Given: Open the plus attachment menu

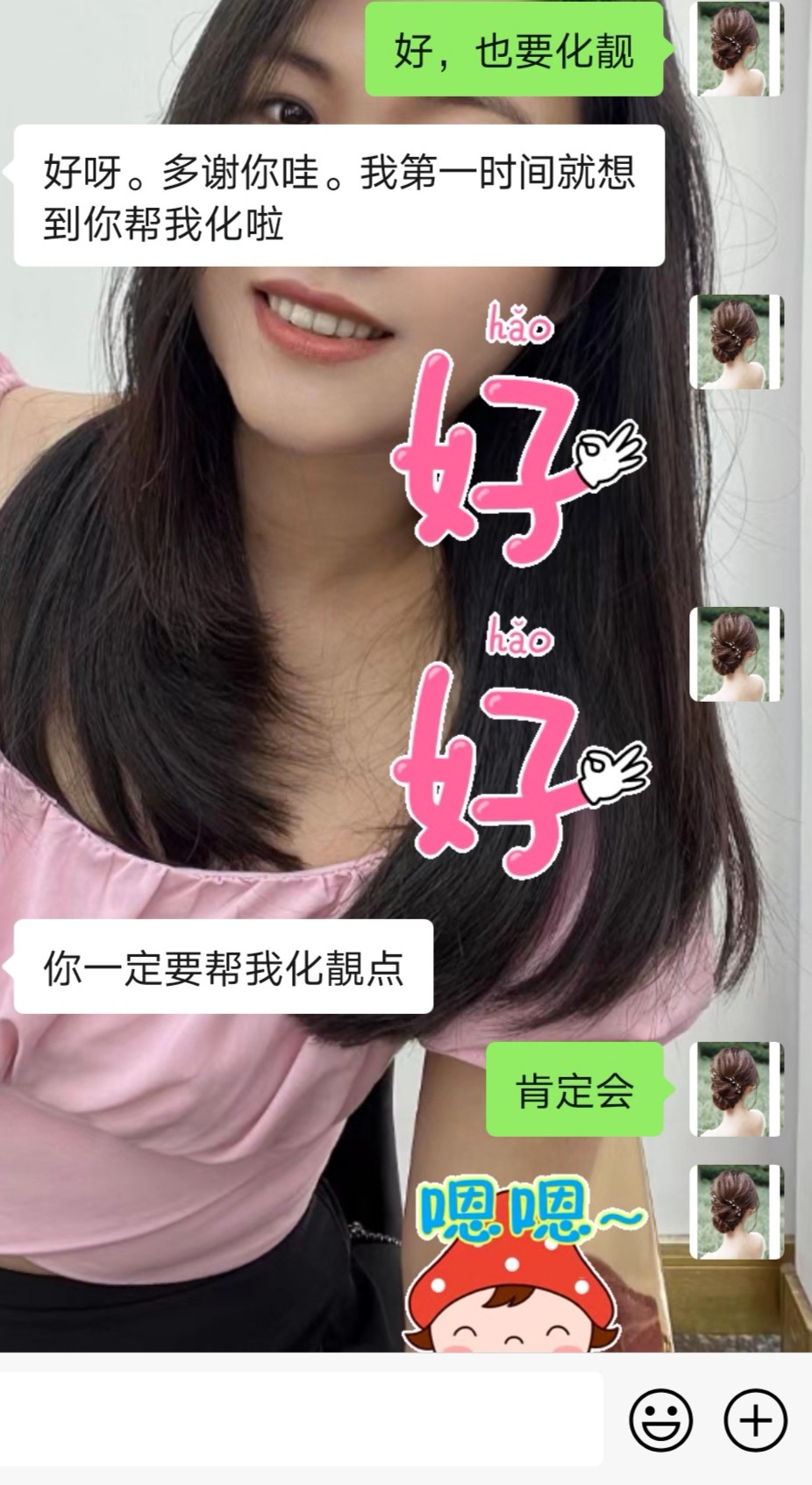Looking at the screenshot, I should (x=756, y=1419).
